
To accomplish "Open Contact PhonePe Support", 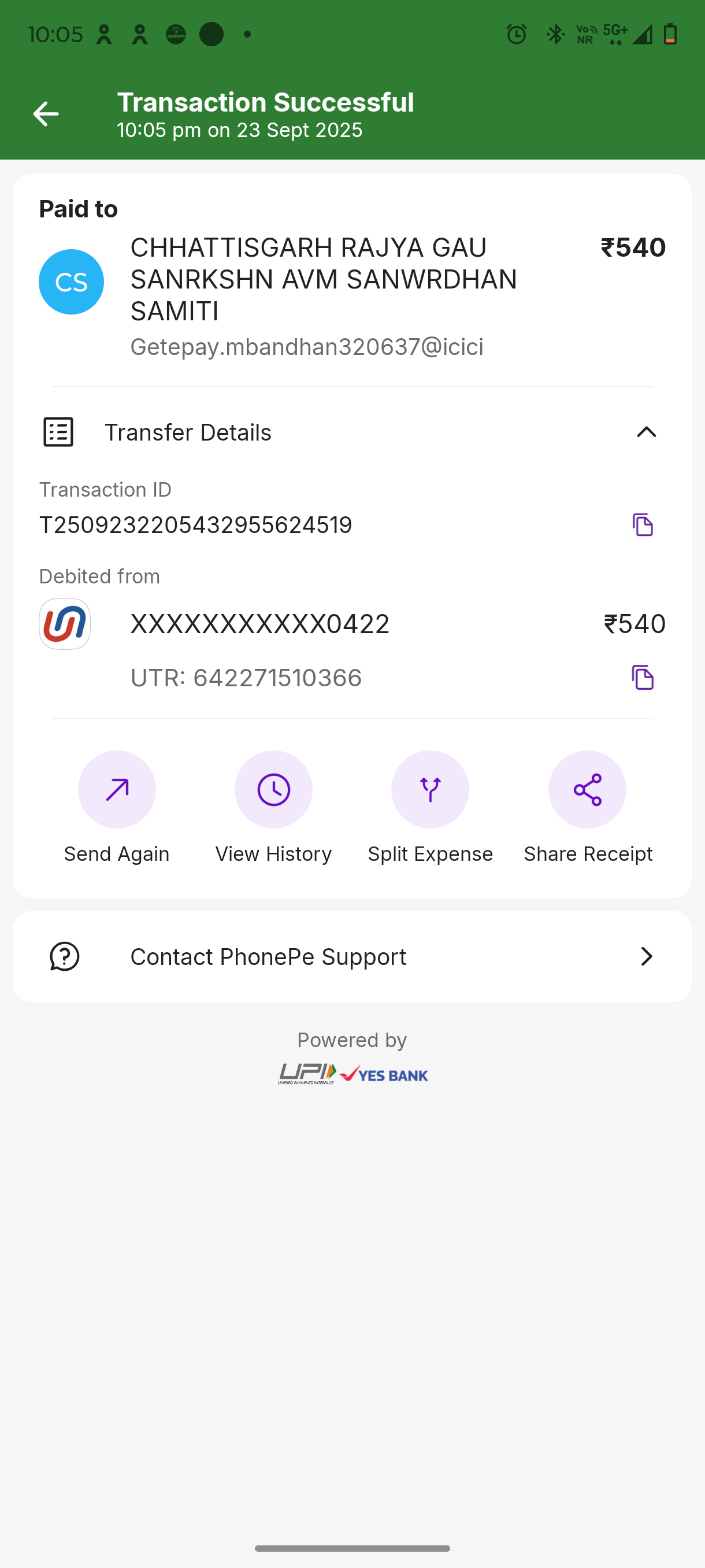I will pyautogui.click(x=352, y=956).
